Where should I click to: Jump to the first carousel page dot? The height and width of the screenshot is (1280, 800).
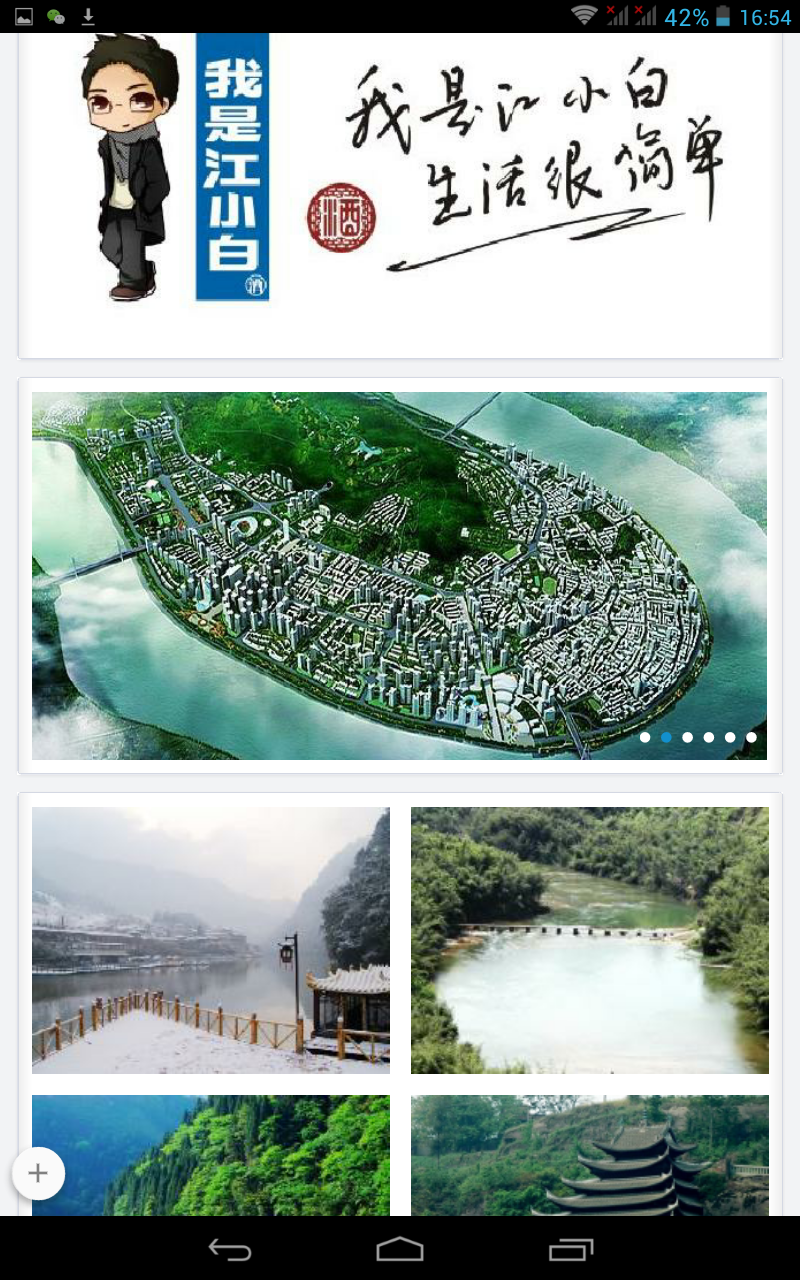645,737
